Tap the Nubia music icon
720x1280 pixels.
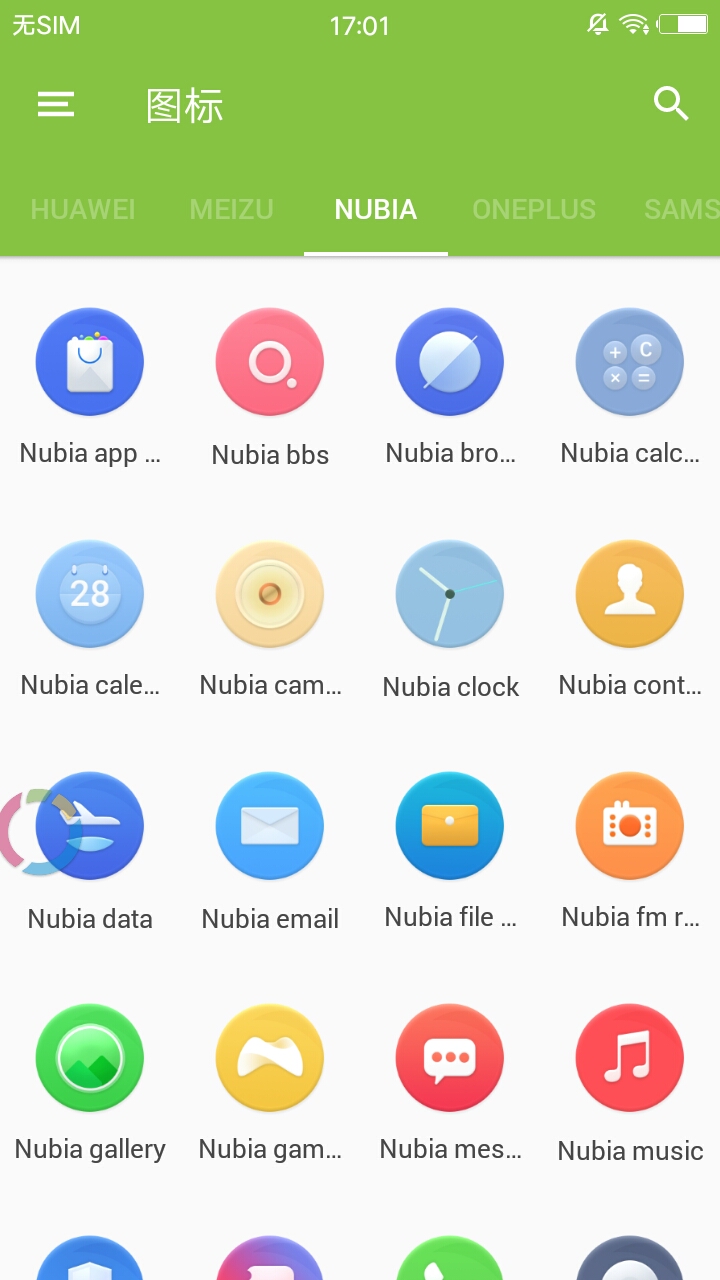click(x=630, y=1058)
